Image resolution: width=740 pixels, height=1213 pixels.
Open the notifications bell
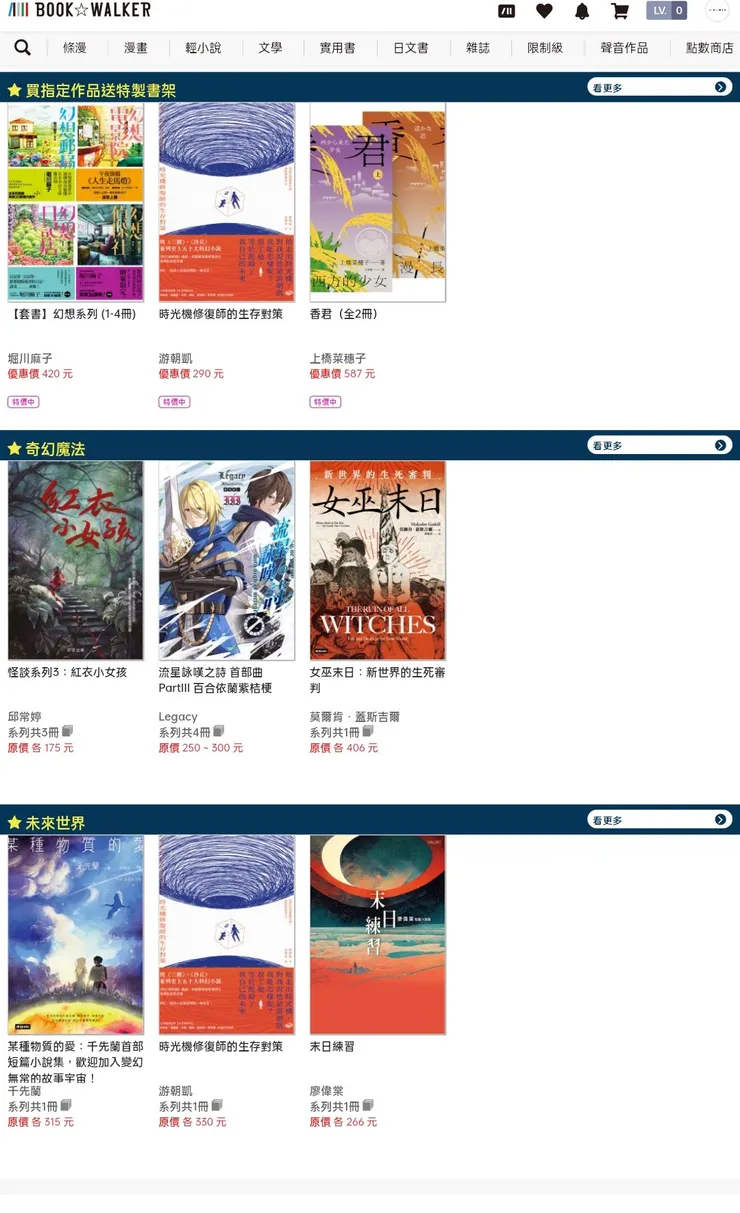click(x=582, y=11)
